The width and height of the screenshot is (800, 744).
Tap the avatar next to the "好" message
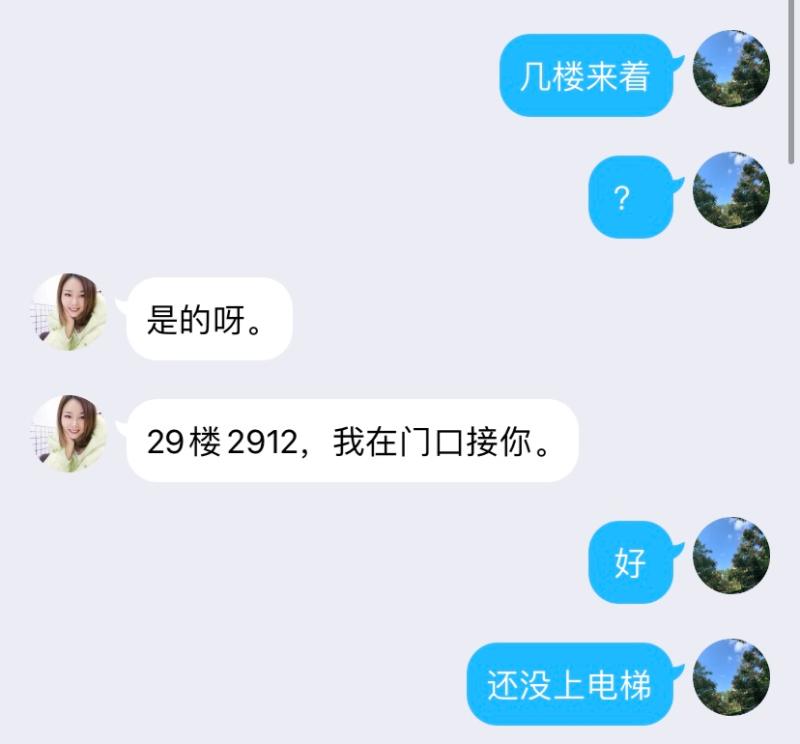coord(731,556)
